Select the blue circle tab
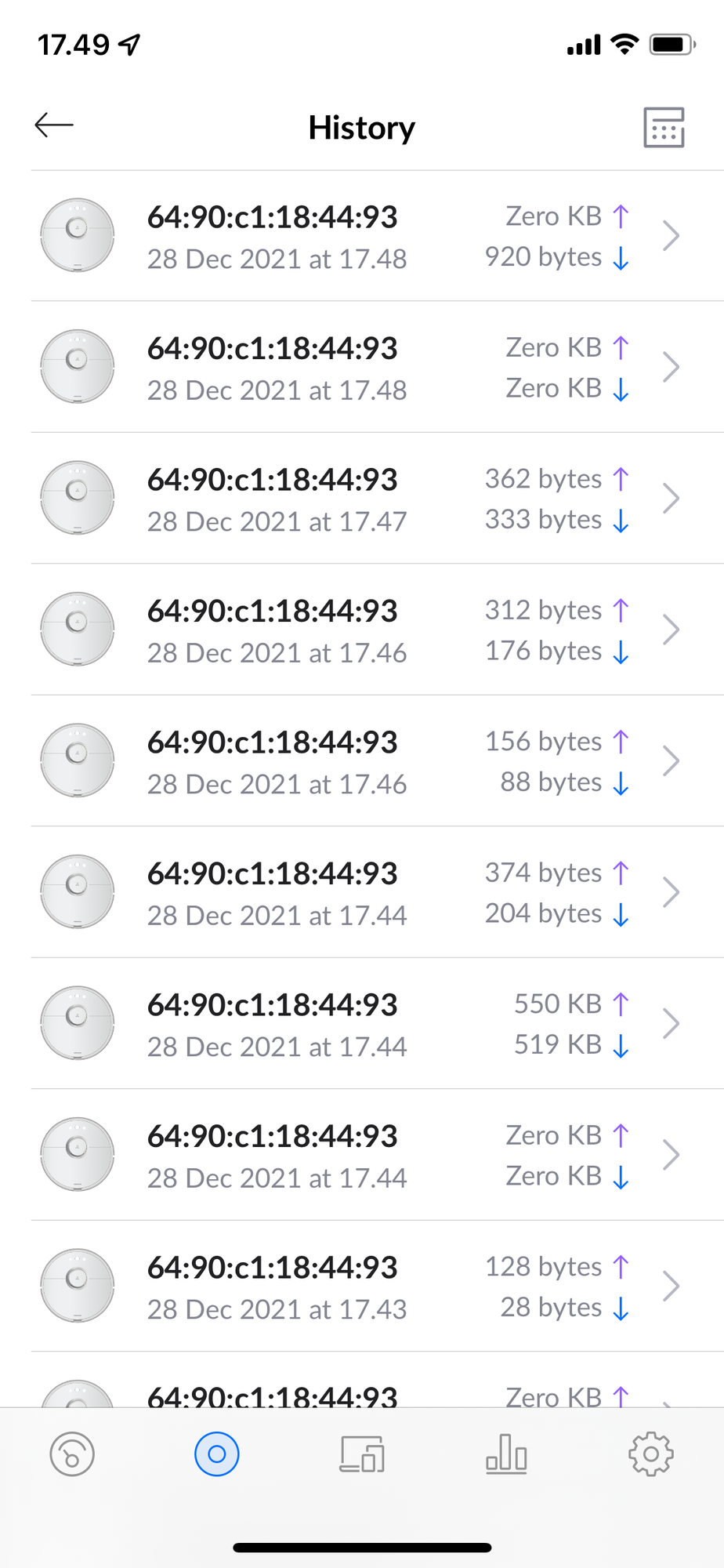This screenshot has width=724, height=1568. (217, 1454)
